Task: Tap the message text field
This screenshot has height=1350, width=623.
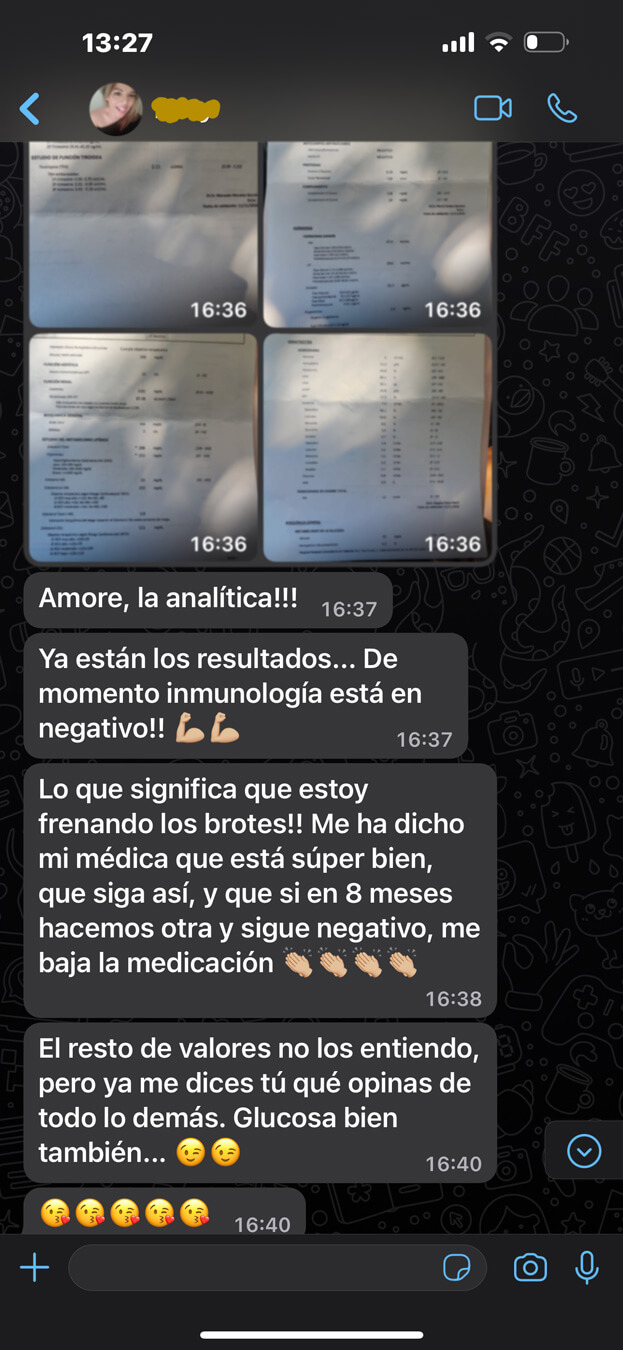Action: pyautogui.click(x=250, y=1268)
